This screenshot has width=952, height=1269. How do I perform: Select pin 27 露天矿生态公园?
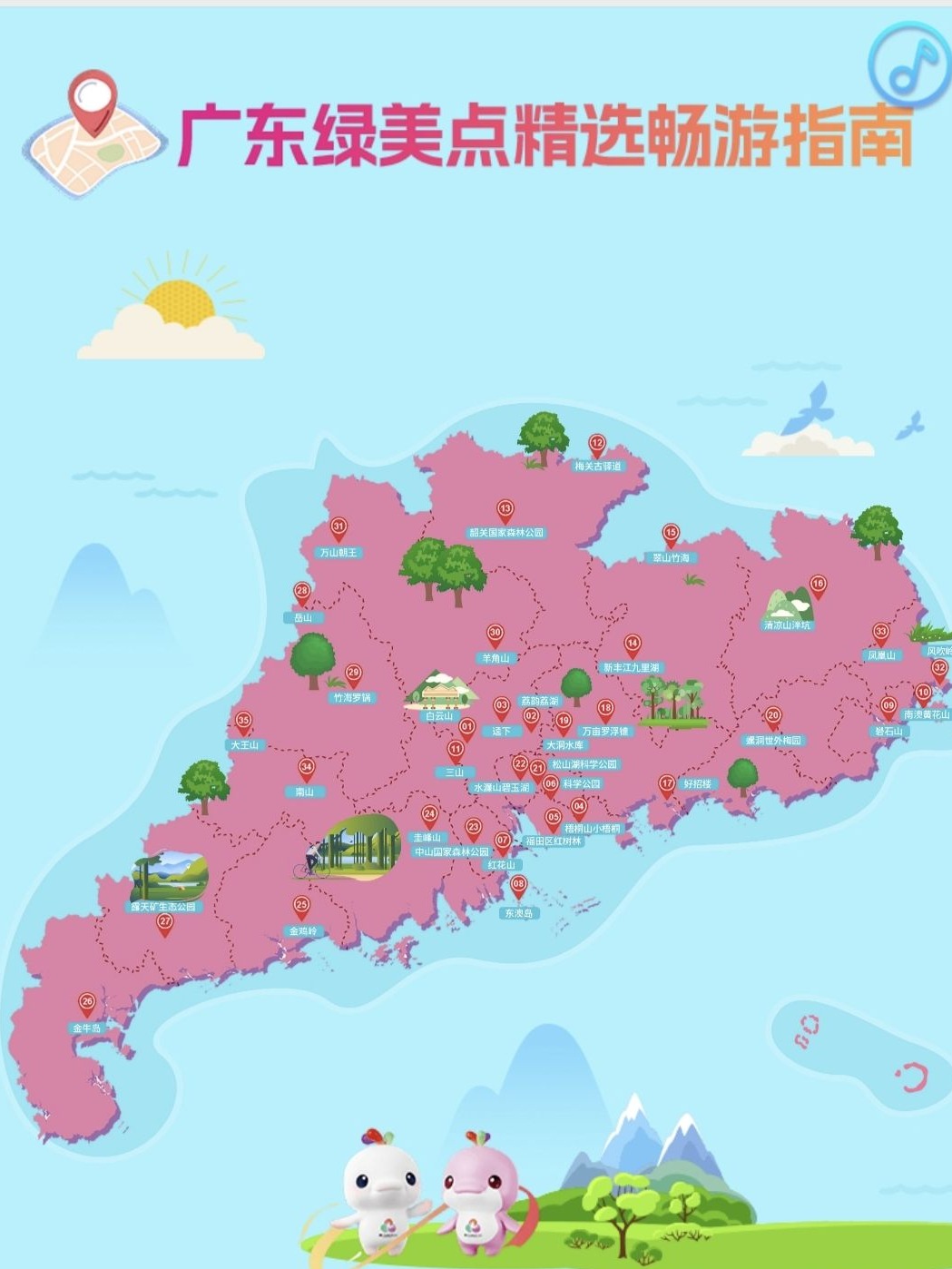[164, 923]
